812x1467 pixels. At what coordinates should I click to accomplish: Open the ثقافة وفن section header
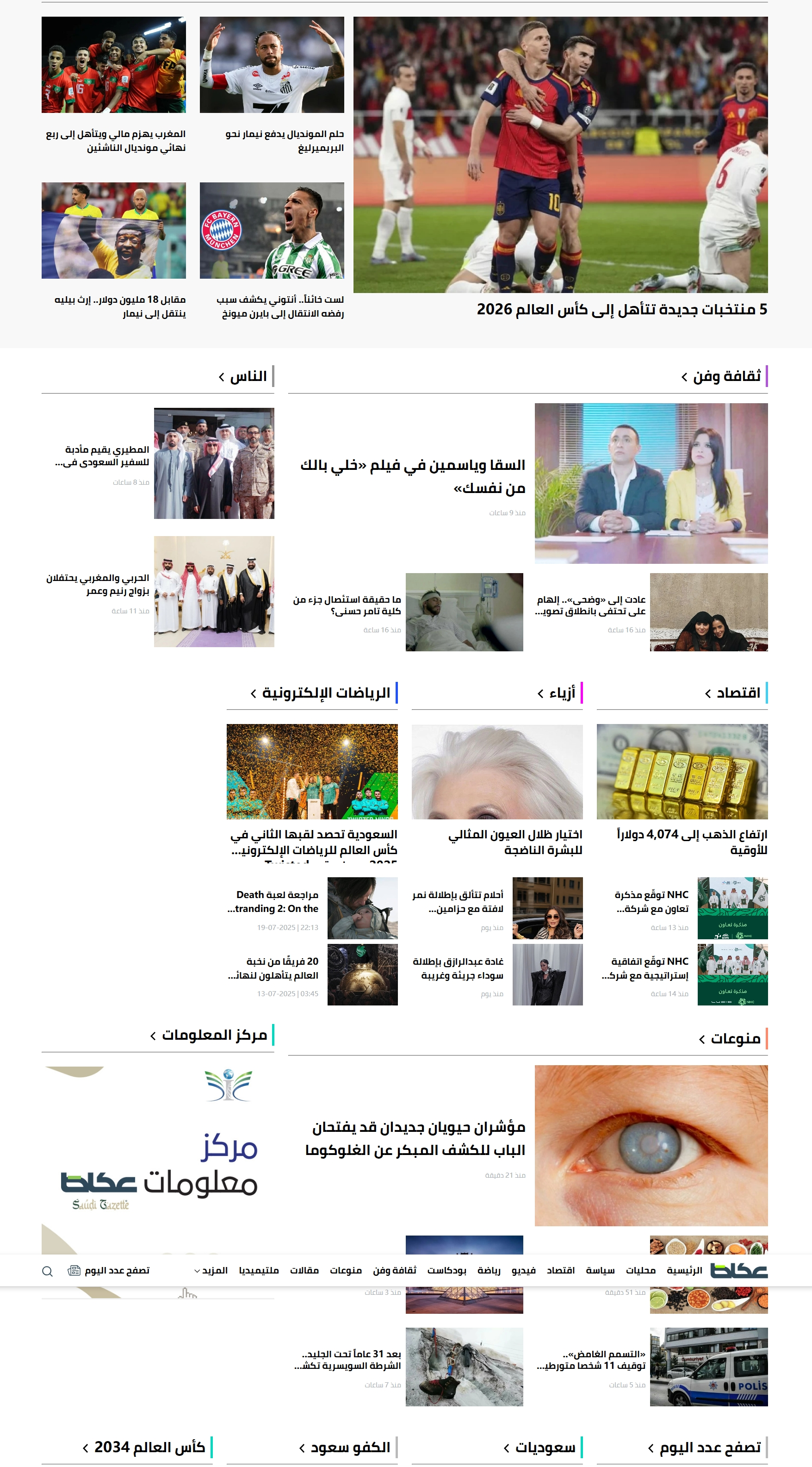[x=726, y=376]
